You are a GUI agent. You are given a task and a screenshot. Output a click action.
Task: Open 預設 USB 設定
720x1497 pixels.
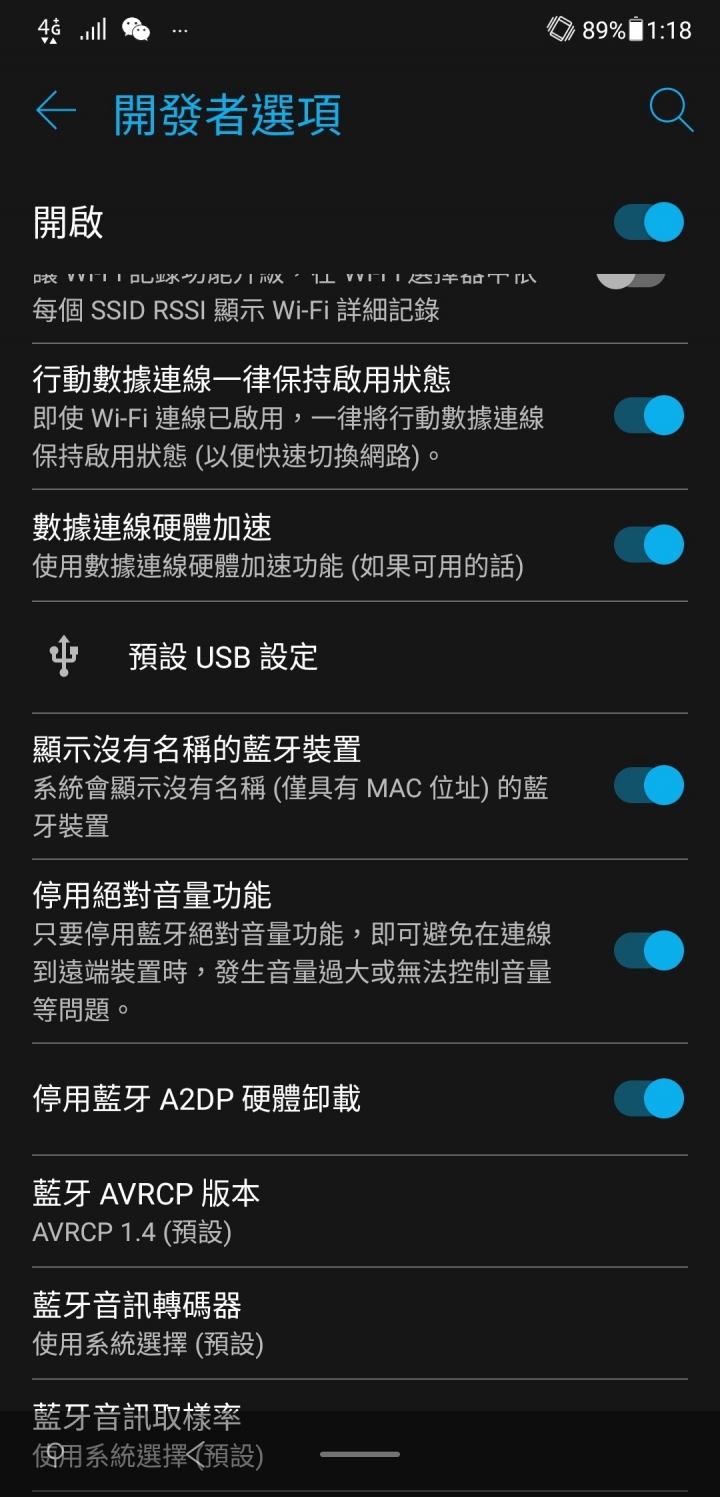point(360,657)
